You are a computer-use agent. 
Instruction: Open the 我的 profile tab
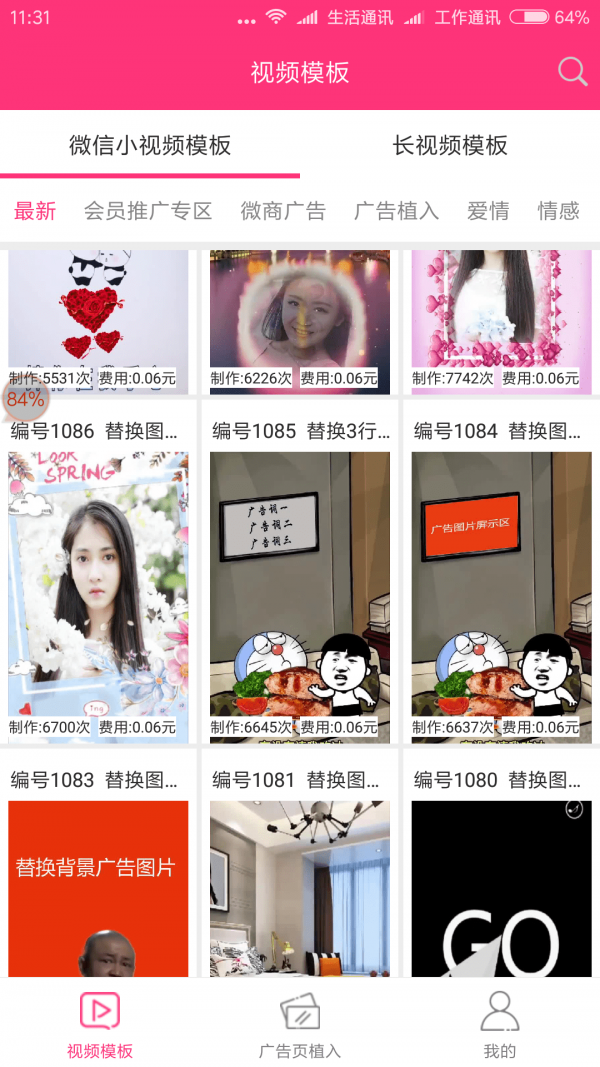coord(500,1025)
